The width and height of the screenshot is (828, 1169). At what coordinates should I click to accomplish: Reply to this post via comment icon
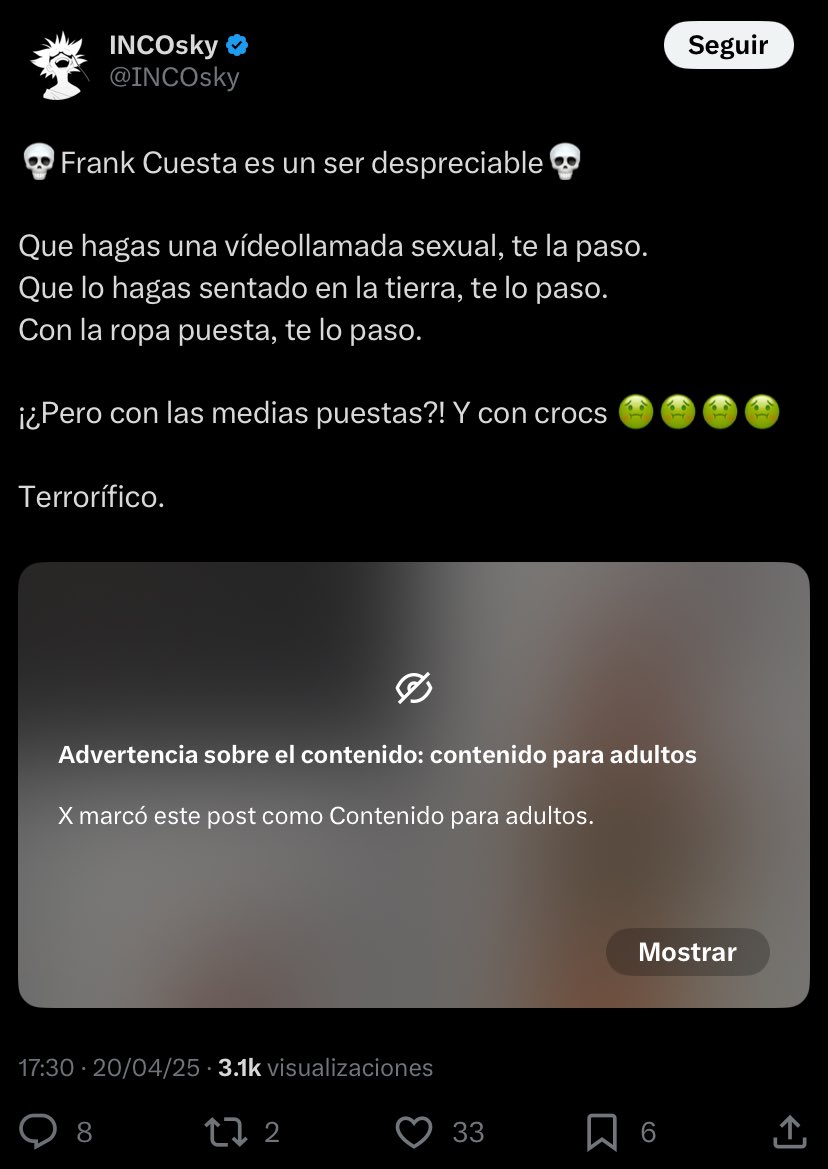(x=39, y=1131)
